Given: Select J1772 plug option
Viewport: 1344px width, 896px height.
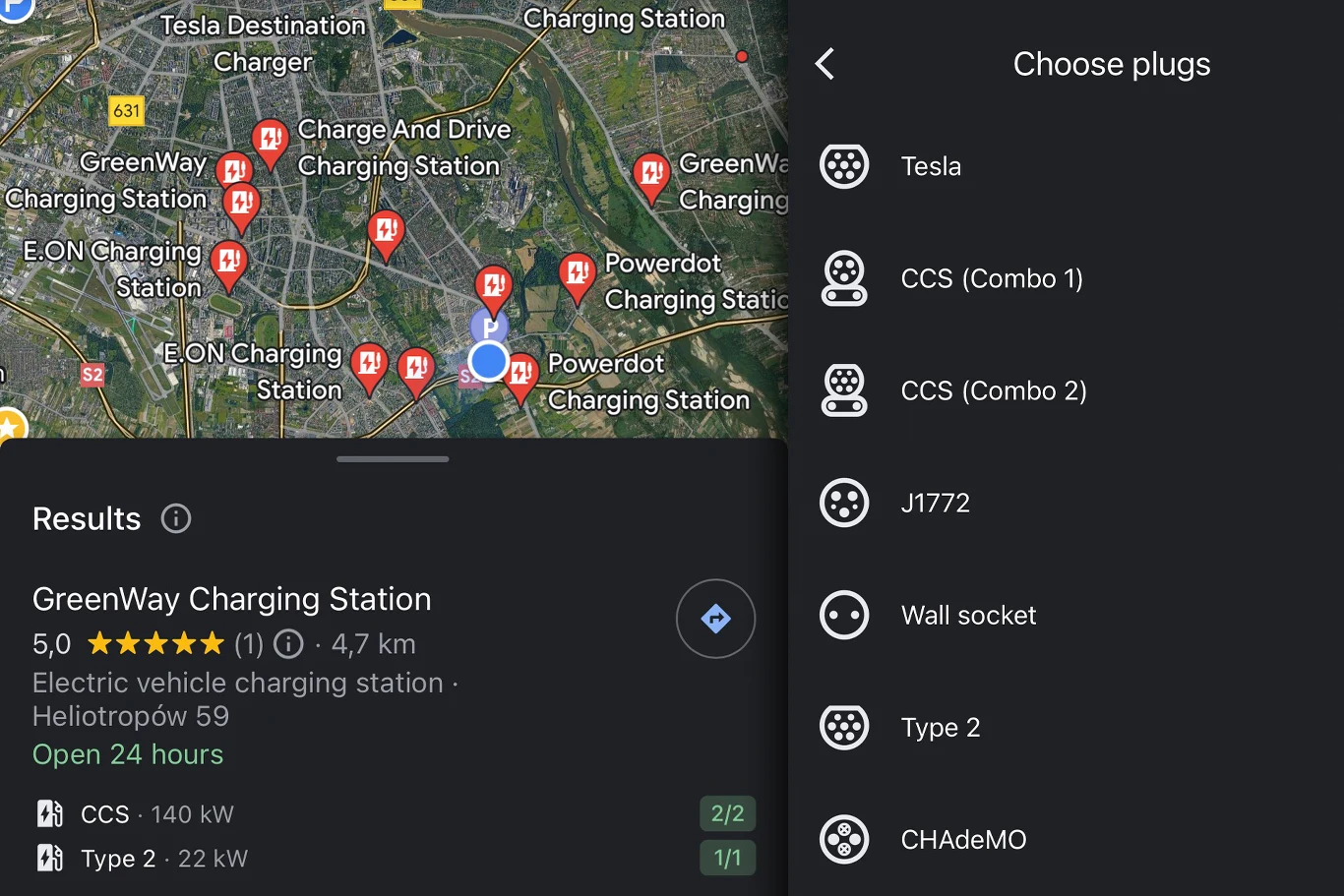Looking at the screenshot, I should [x=935, y=503].
